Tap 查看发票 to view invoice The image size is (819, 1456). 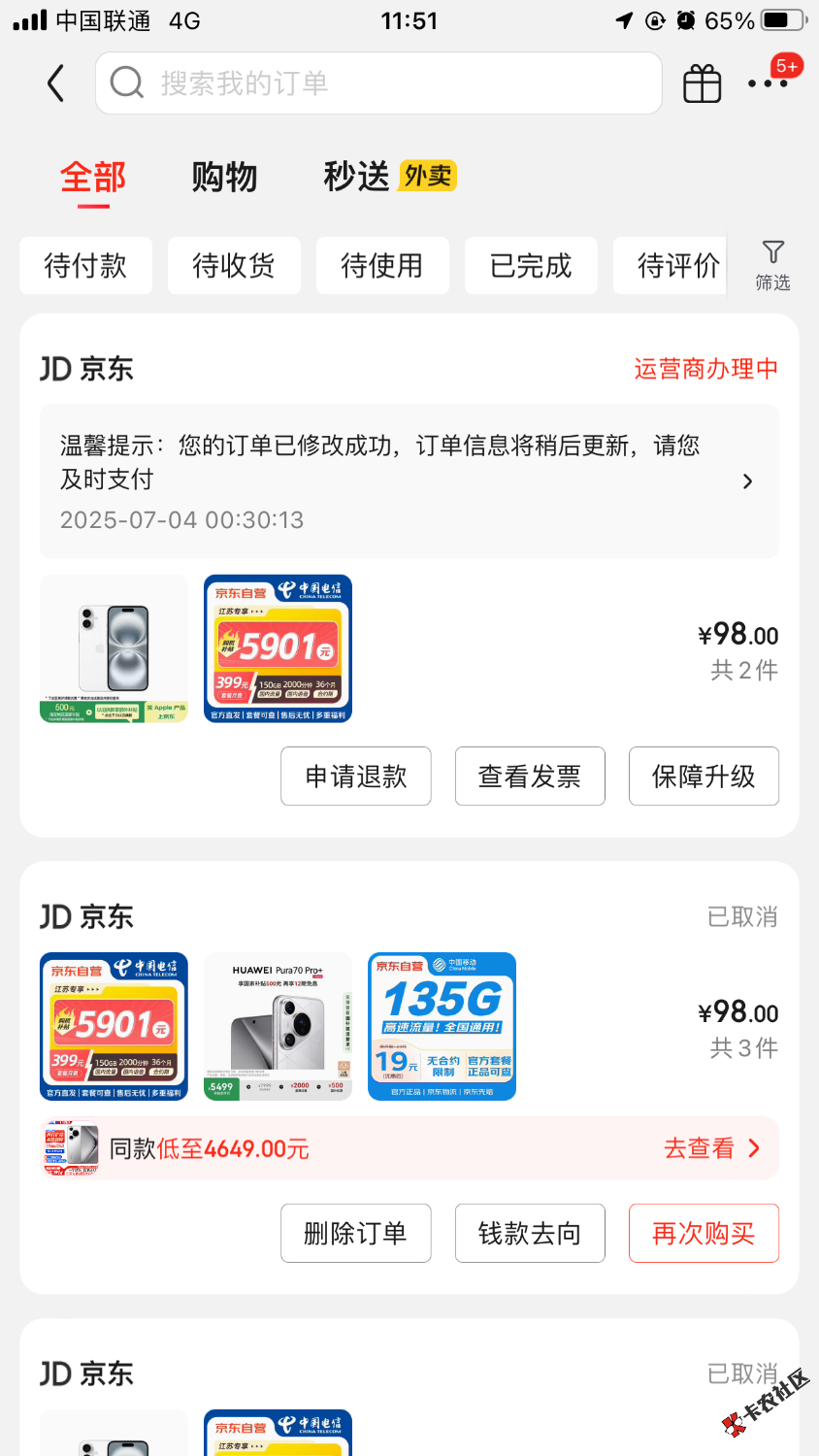530,777
